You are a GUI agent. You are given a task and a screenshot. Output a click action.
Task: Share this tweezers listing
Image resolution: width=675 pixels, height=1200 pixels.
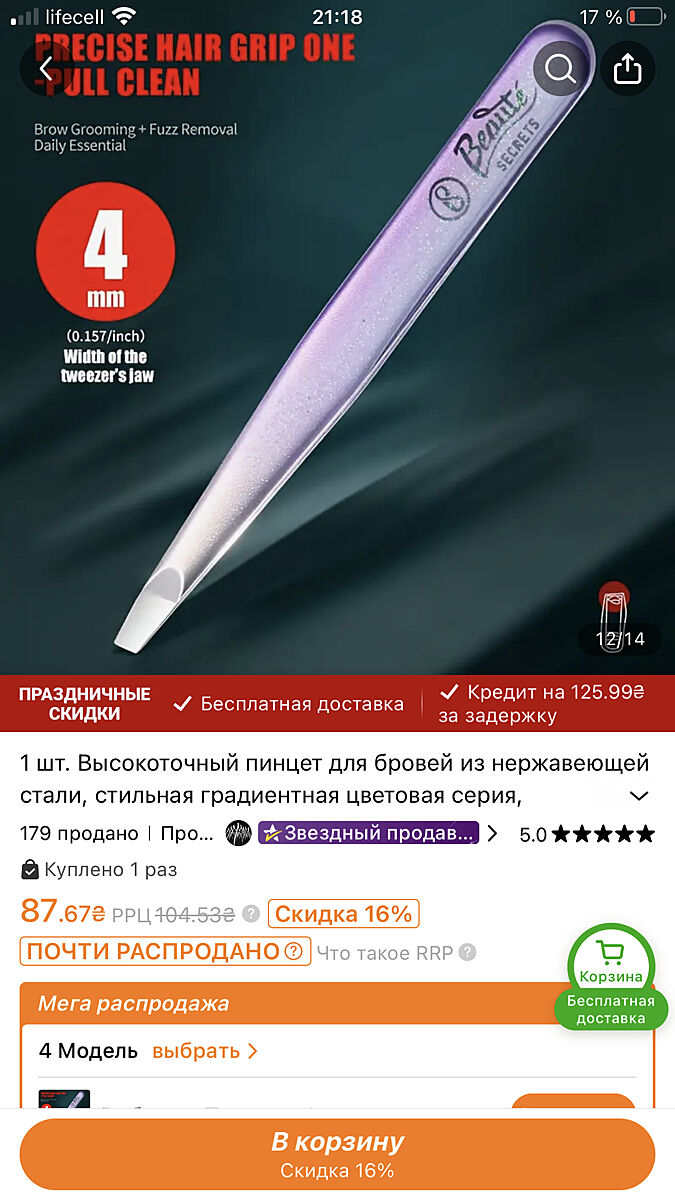(x=627, y=69)
